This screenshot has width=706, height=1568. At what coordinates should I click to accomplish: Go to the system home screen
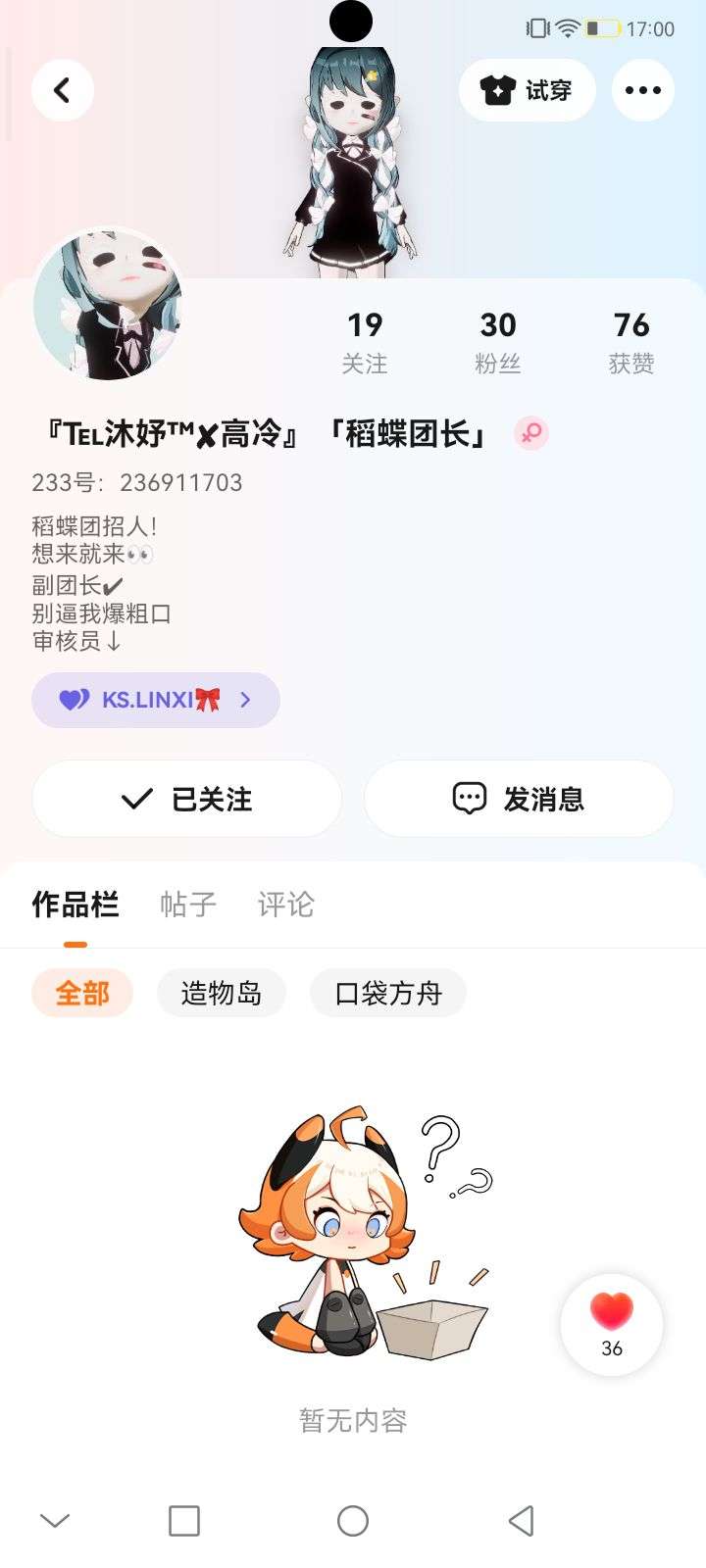click(353, 1521)
